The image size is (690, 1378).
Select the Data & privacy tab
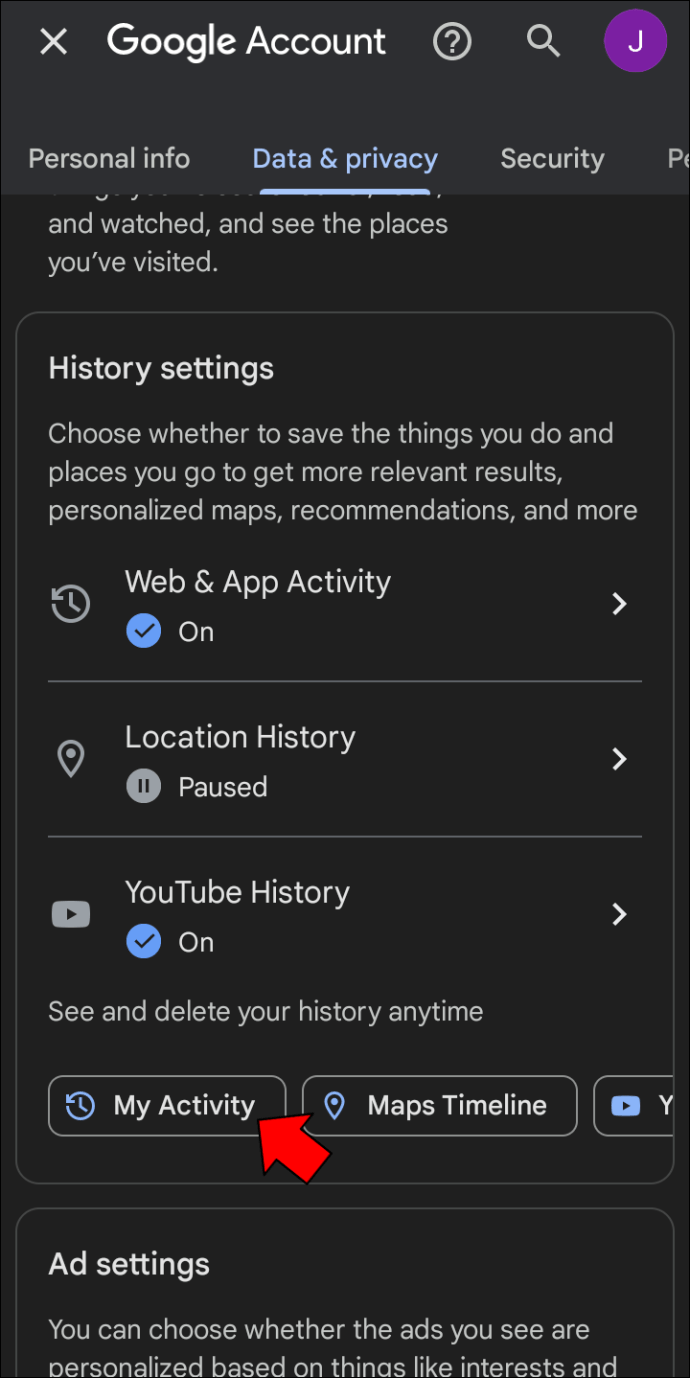pyautogui.click(x=345, y=159)
